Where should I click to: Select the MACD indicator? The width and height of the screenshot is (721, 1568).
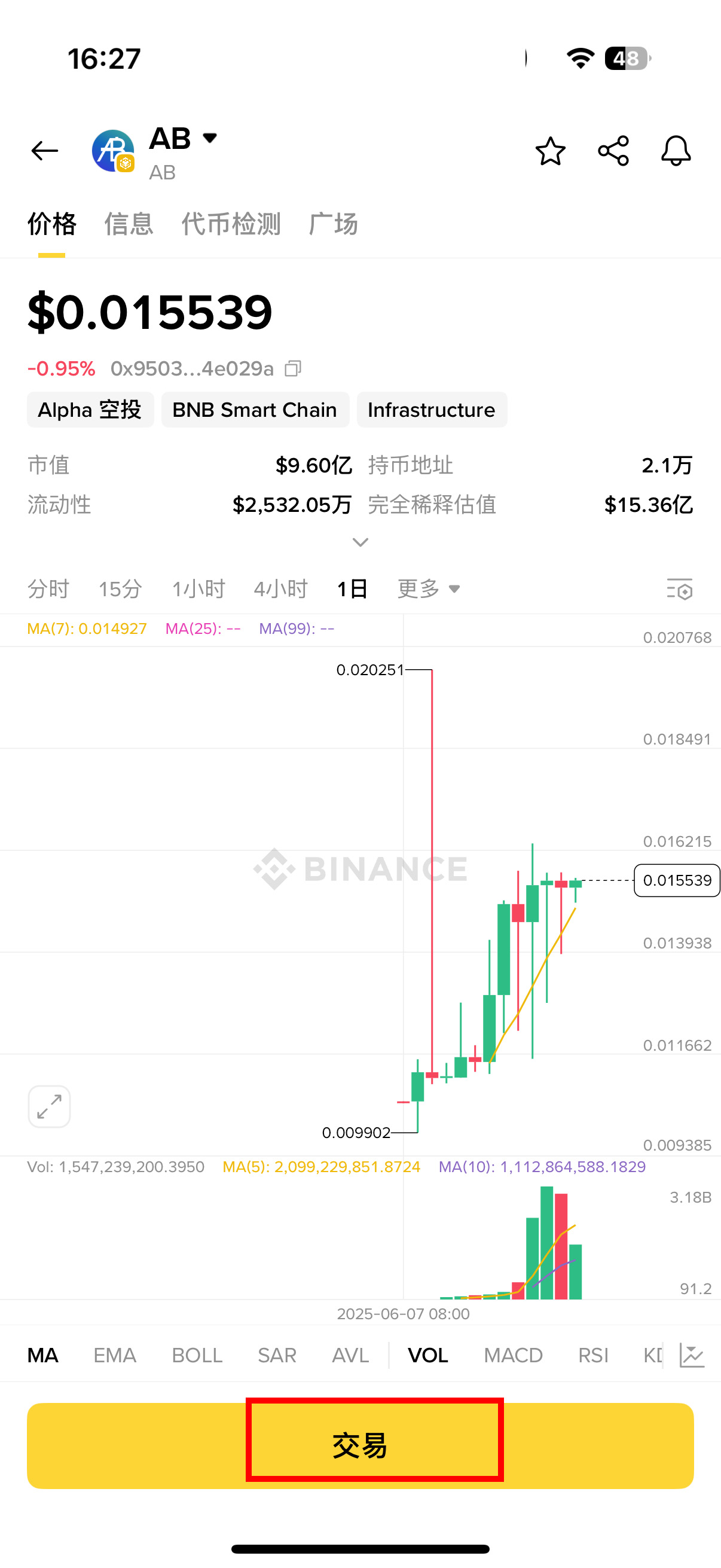[x=512, y=1355]
